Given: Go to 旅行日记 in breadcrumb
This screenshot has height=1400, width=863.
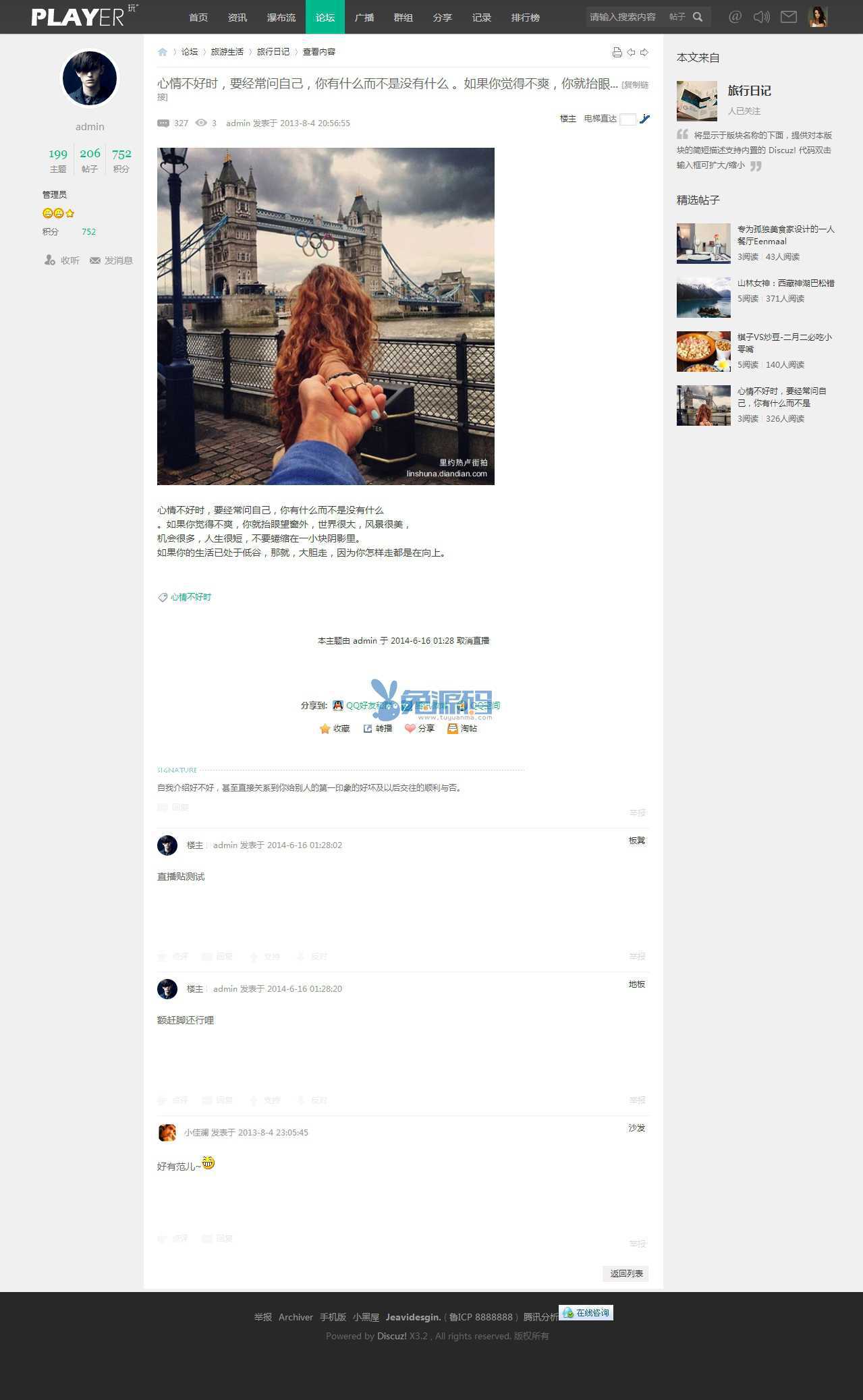Looking at the screenshot, I should click(x=273, y=52).
